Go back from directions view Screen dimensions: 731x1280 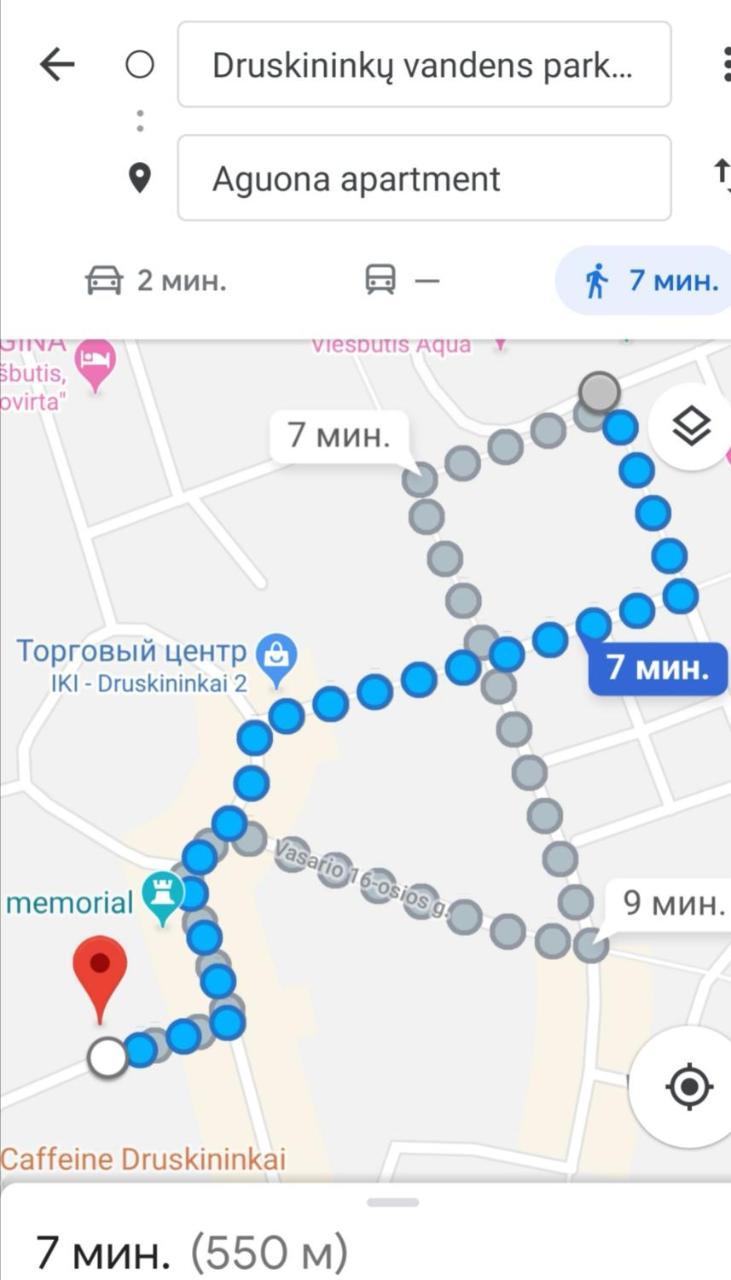(57, 66)
